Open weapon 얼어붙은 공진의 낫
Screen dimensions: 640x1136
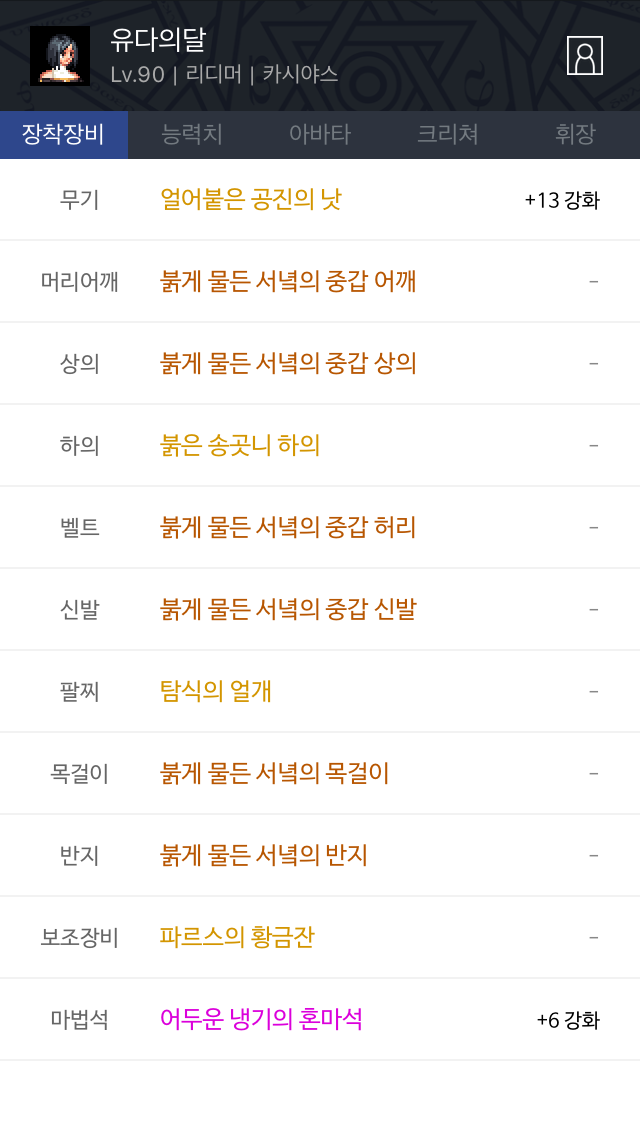pos(251,199)
